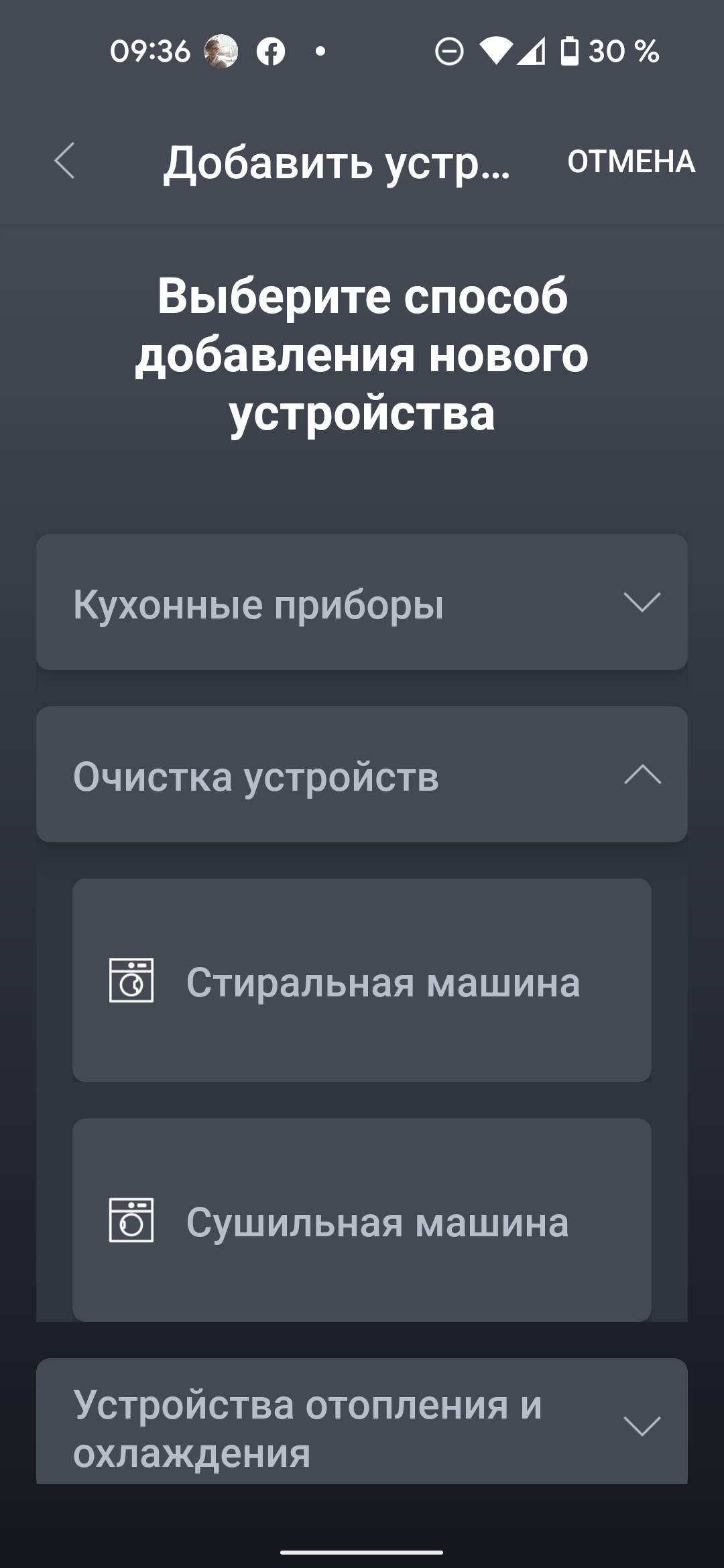Tap ОТМЕНА to cancel adding device
Viewport: 724px width, 1568px height.
pyautogui.click(x=631, y=161)
